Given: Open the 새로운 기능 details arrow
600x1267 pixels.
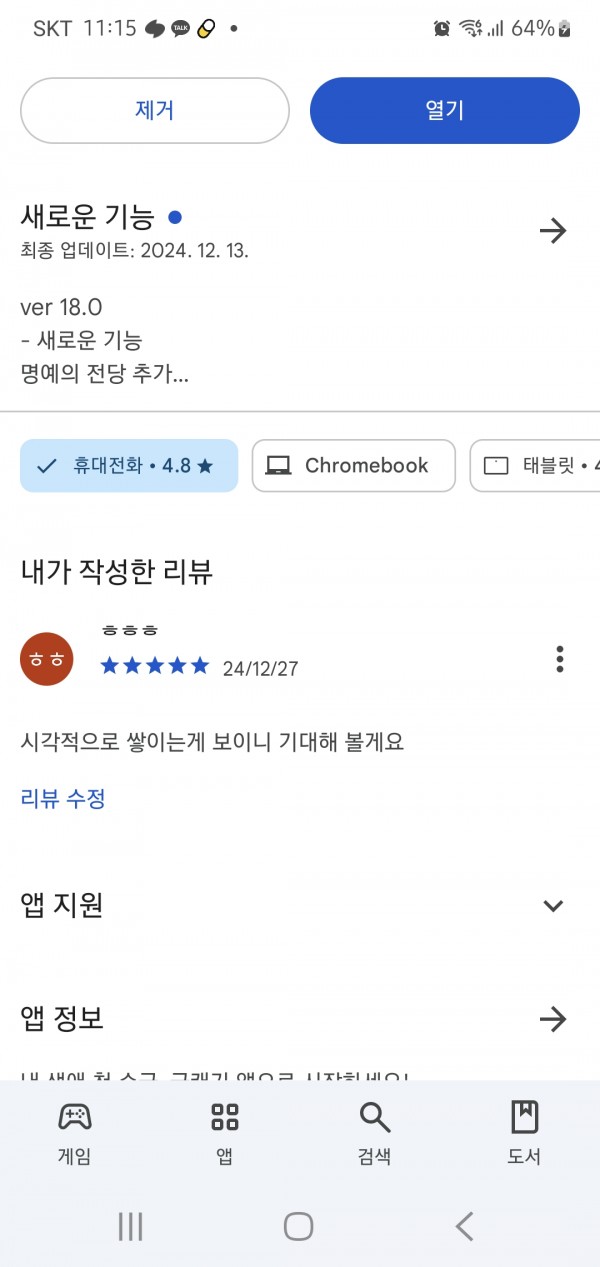Looking at the screenshot, I should pyautogui.click(x=553, y=232).
